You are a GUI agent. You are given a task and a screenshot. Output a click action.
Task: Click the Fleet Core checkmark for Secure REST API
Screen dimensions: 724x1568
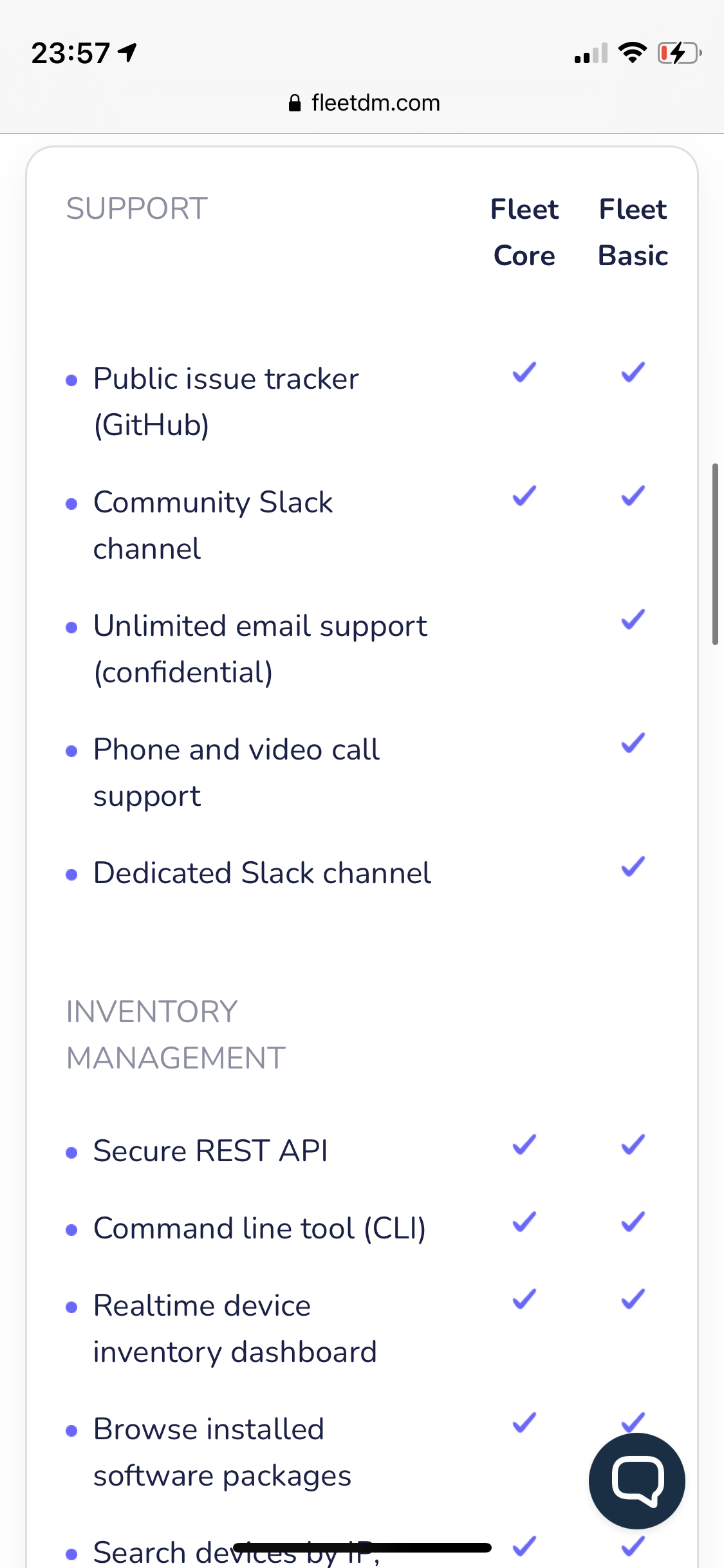click(524, 1143)
